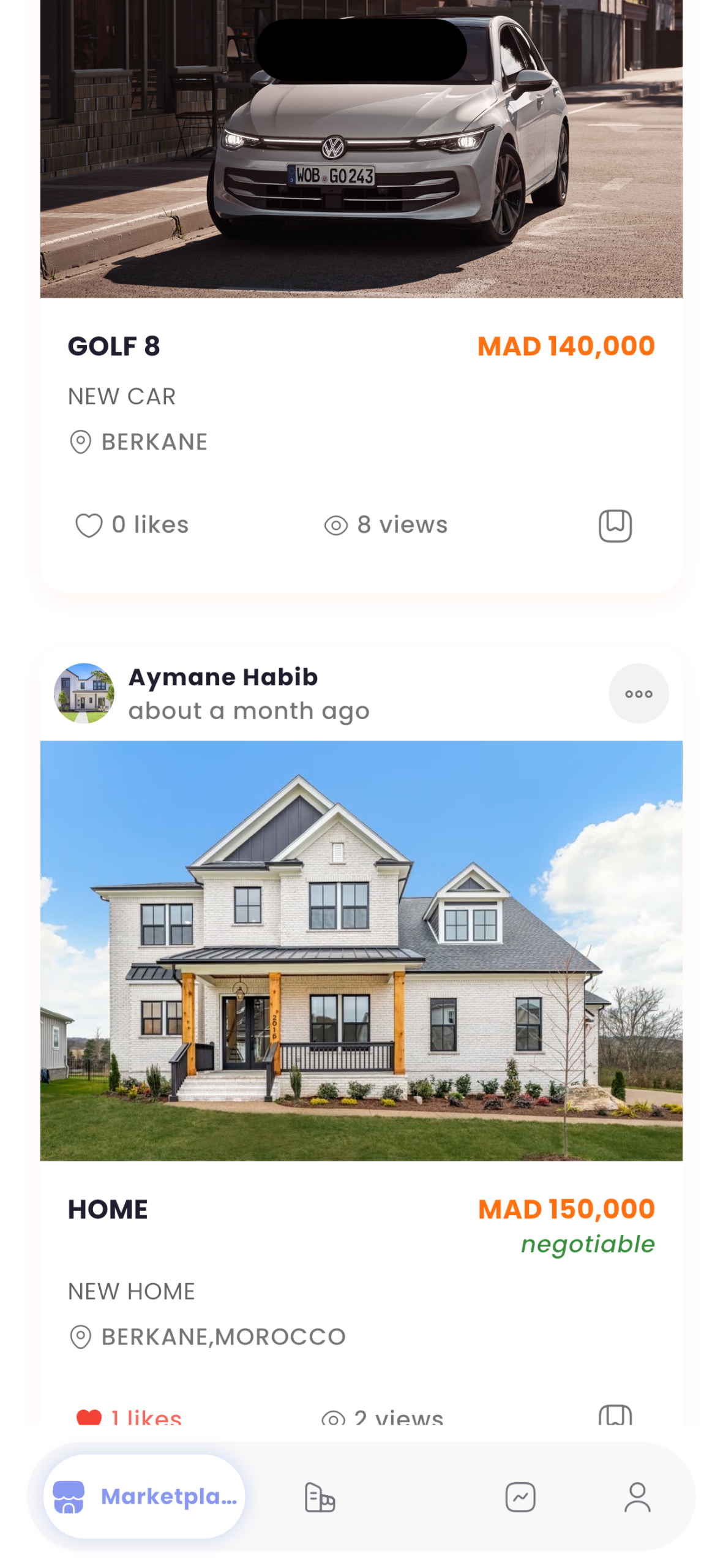Go to the profile tab

[637, 1497]
